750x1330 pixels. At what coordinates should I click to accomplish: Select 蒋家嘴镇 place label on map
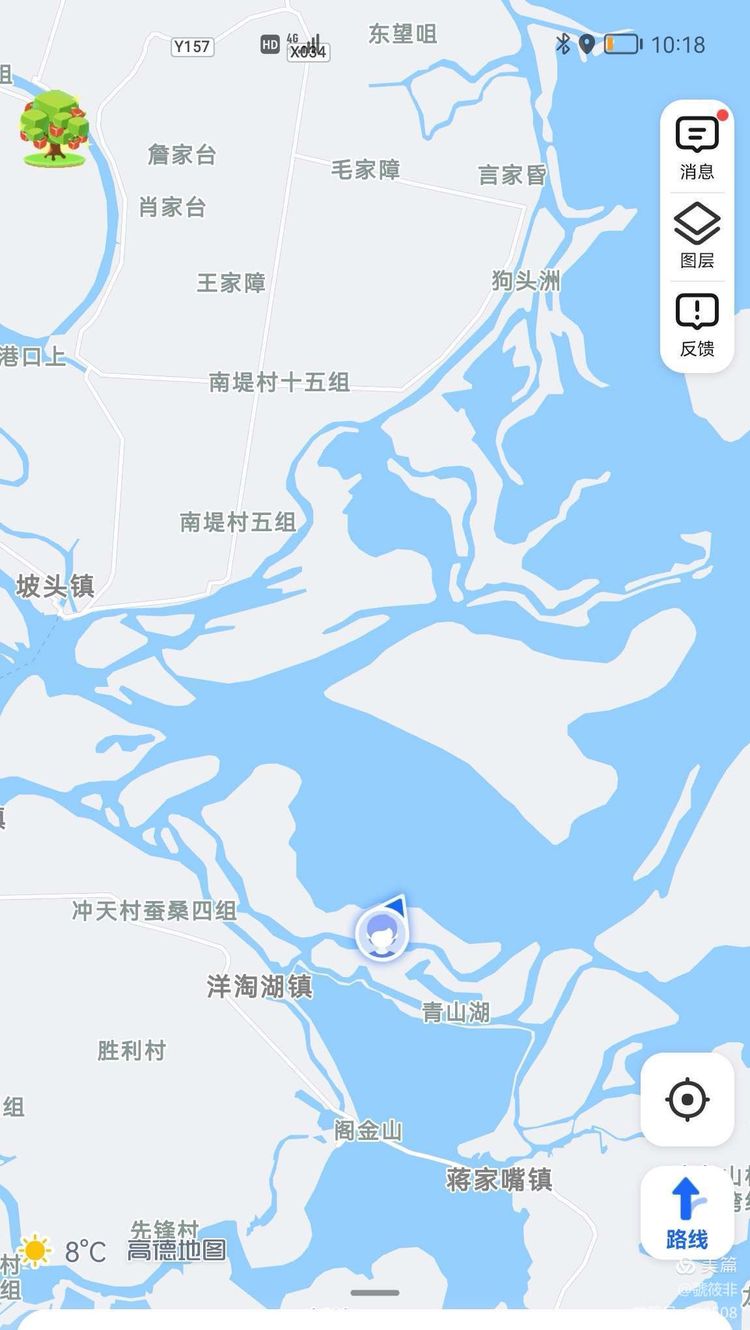click(498, 1179)
